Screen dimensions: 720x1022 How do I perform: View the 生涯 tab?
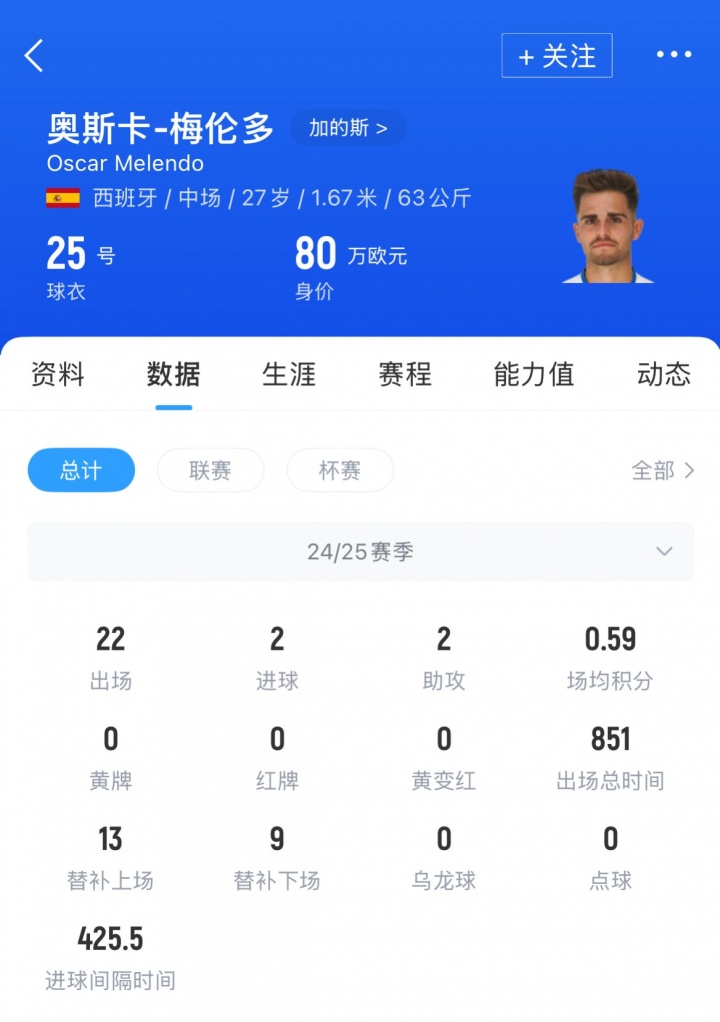289,374
